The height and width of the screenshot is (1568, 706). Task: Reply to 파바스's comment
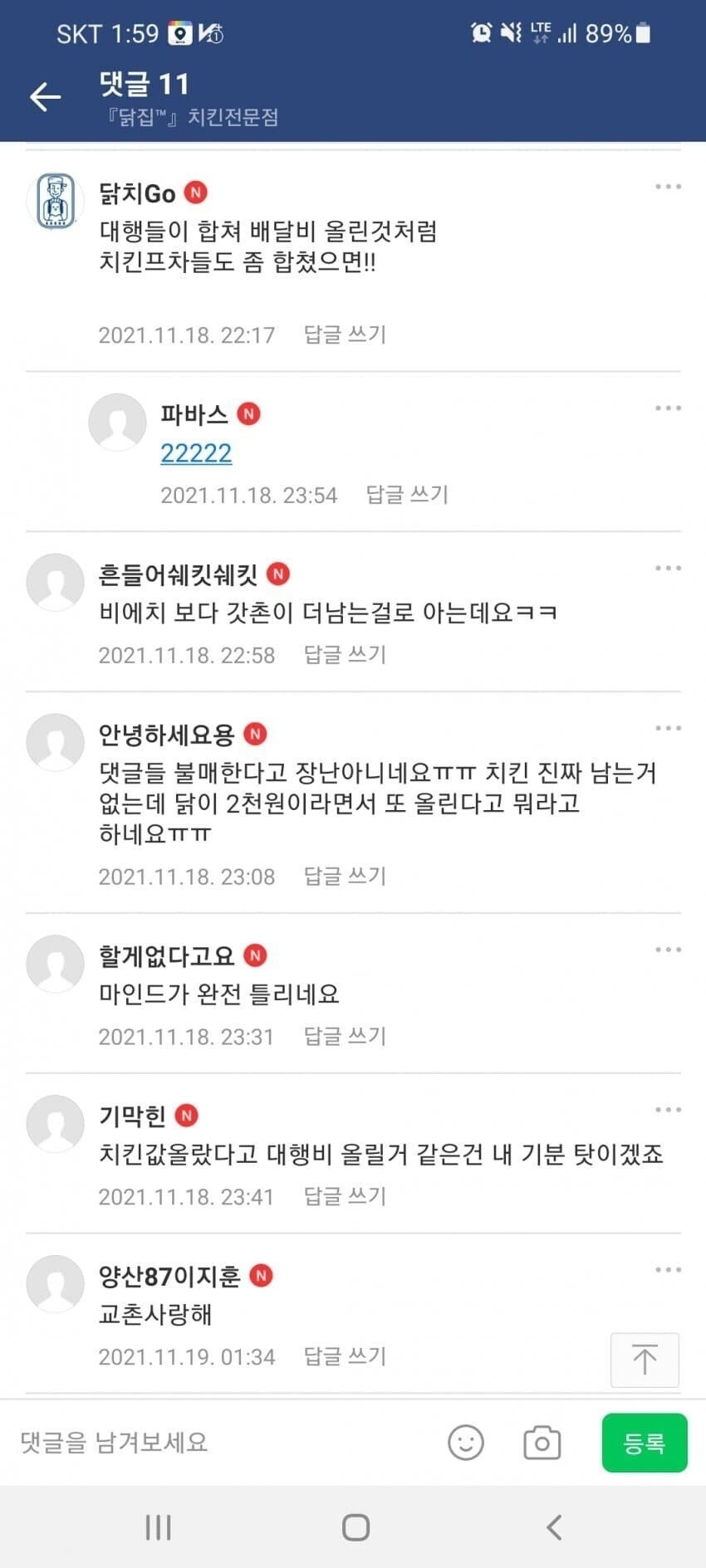pyautogui.click(x=407, y=495)
